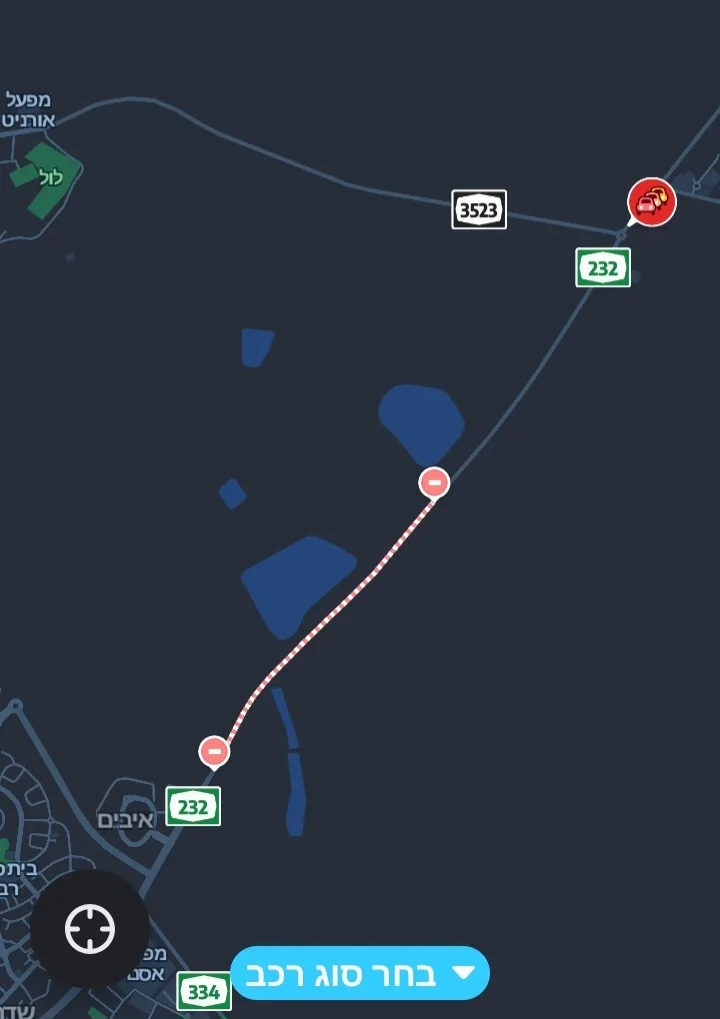Image resolution: width=720 pixels, height=1019 pixels.
Task: Tap the road closure marker beside the large pond
Action: [x=434, y=483]
